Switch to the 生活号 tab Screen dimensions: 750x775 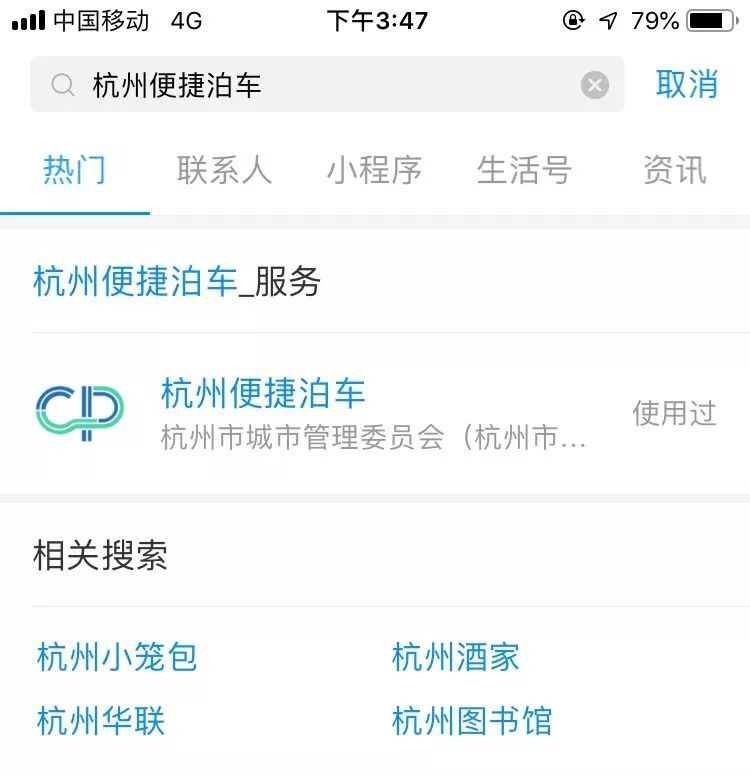tap(524, 170)
